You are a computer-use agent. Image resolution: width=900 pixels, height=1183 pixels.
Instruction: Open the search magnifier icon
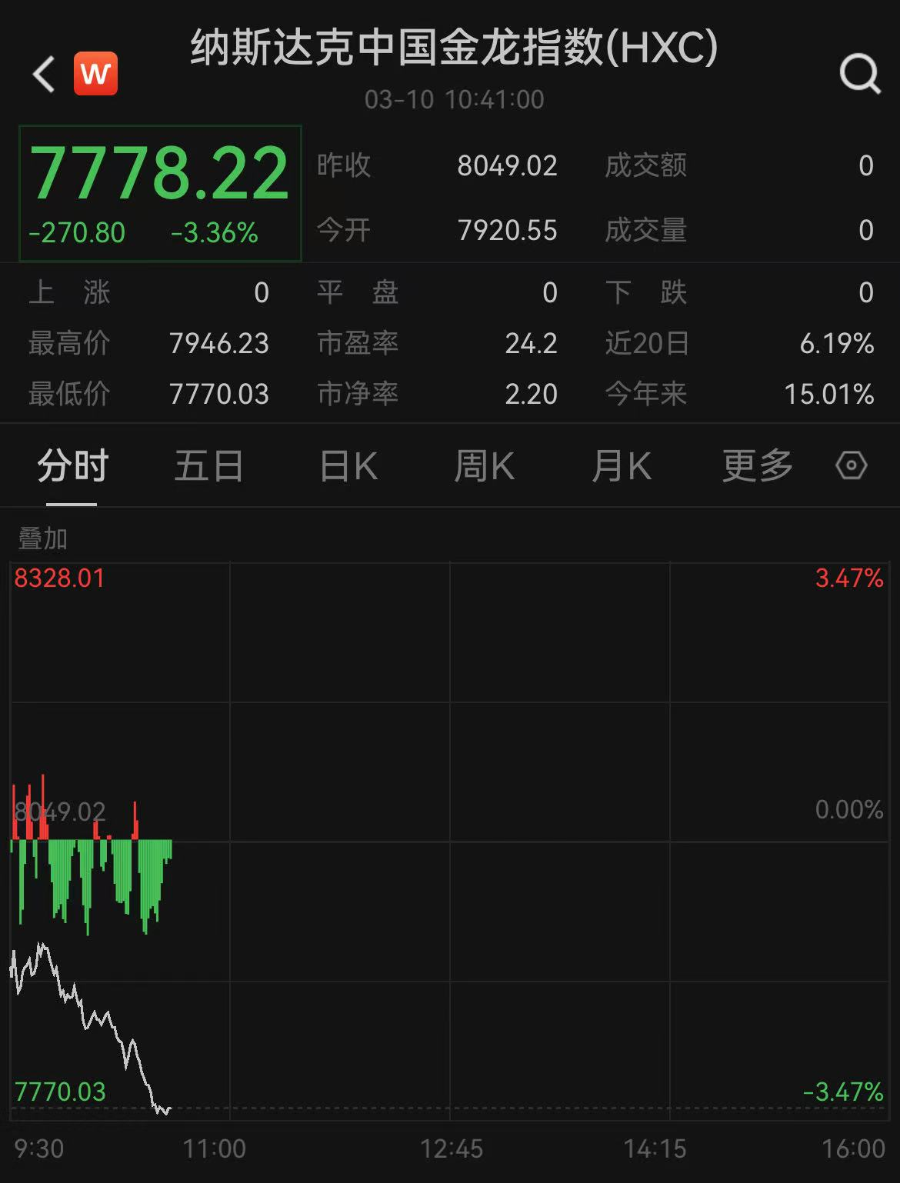[860, 74]
